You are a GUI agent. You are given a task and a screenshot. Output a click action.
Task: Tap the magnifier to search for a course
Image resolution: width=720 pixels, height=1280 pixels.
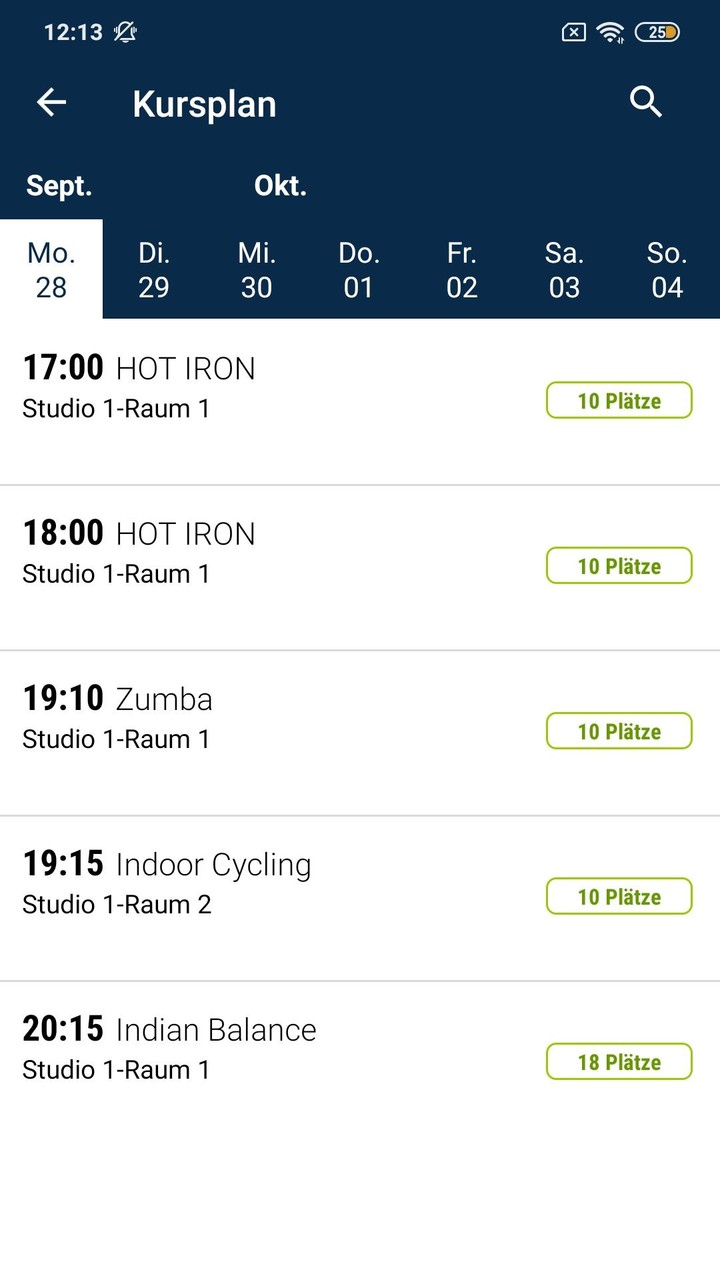coord(646,102)
